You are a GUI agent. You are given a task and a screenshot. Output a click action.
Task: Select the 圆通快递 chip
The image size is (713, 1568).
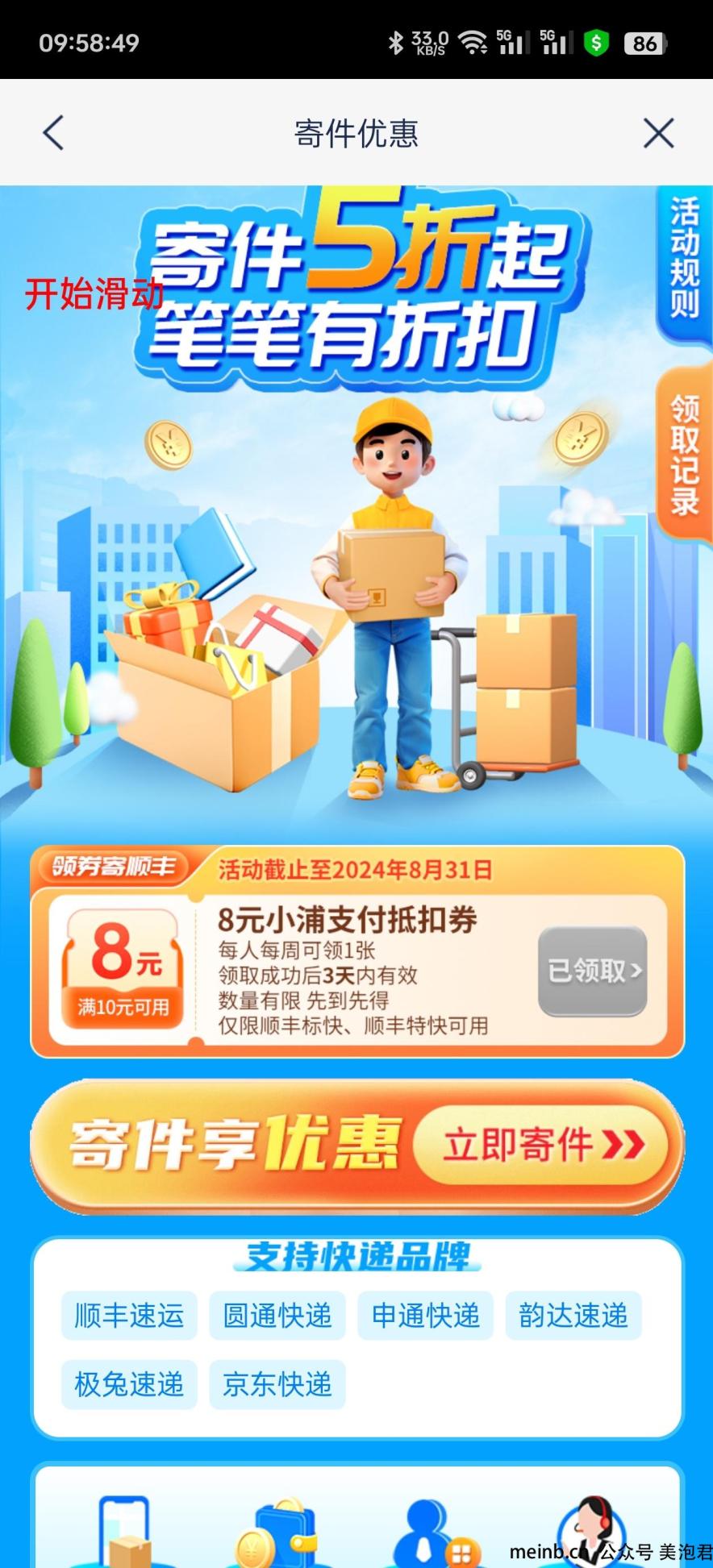pyautogui.click(x=277, y=1316)
